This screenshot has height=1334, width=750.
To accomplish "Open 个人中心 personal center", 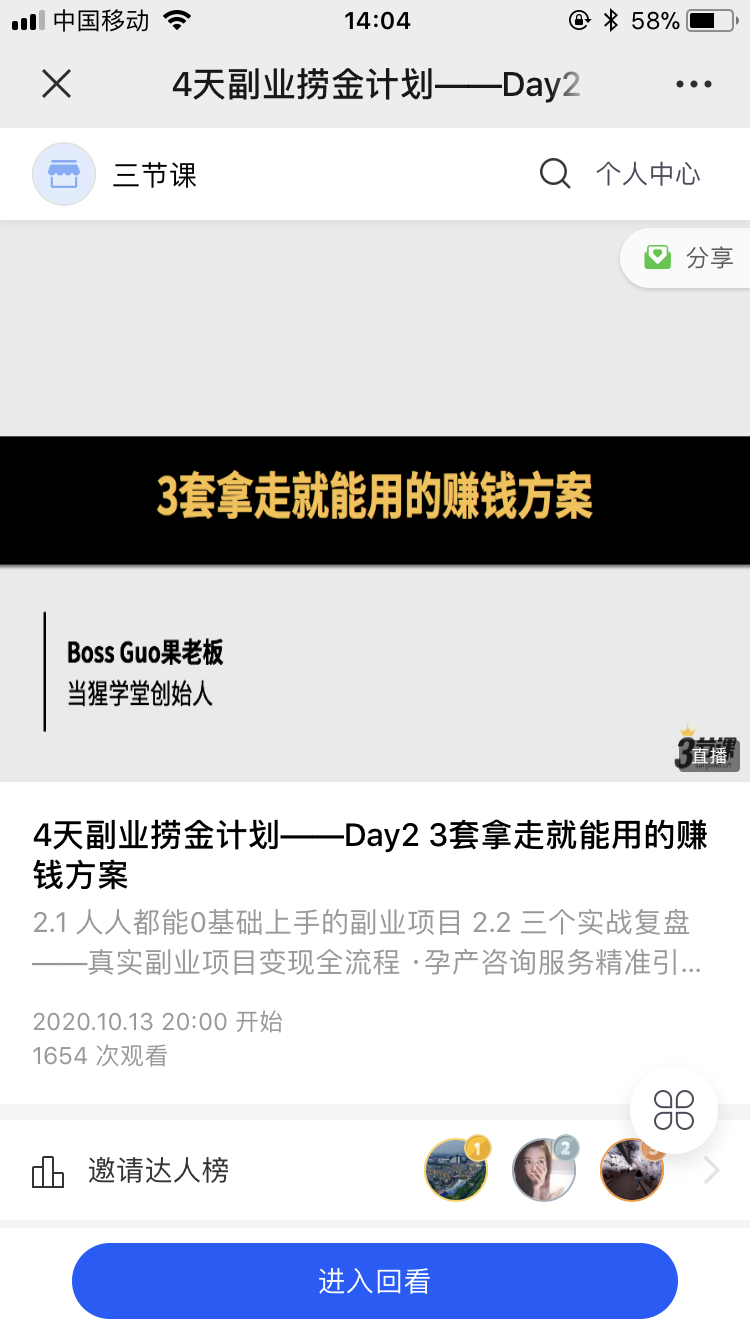I will [648, 173].
